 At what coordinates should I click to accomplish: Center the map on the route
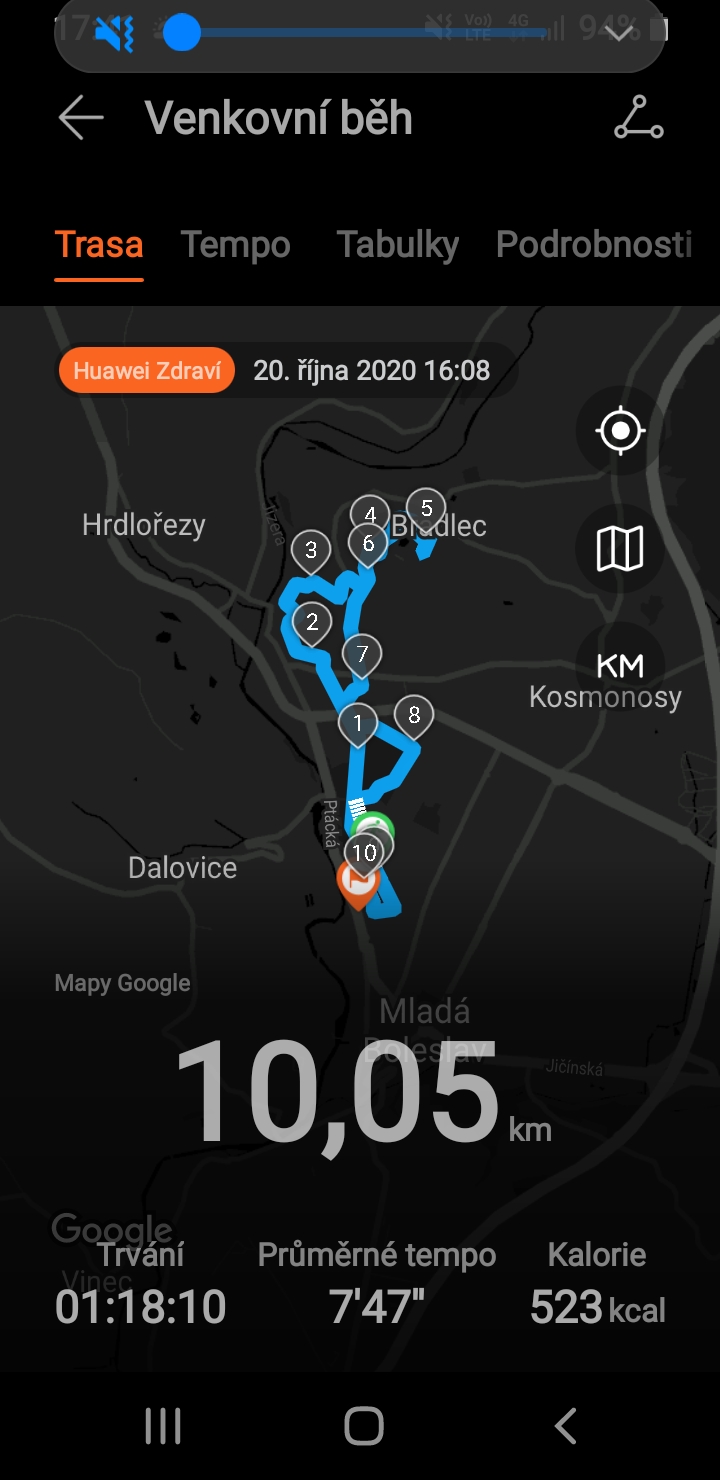pos(620,431)
